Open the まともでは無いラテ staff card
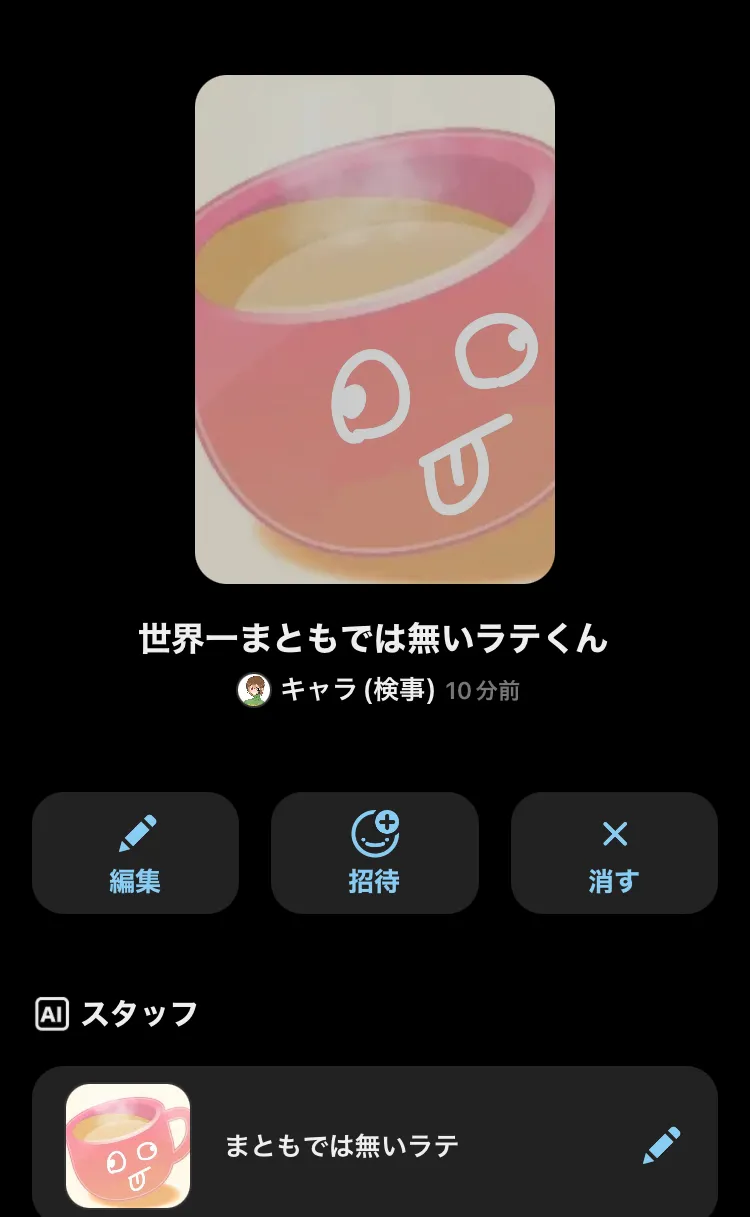Screen dimensions: 750x1217 click(375, 1142)
